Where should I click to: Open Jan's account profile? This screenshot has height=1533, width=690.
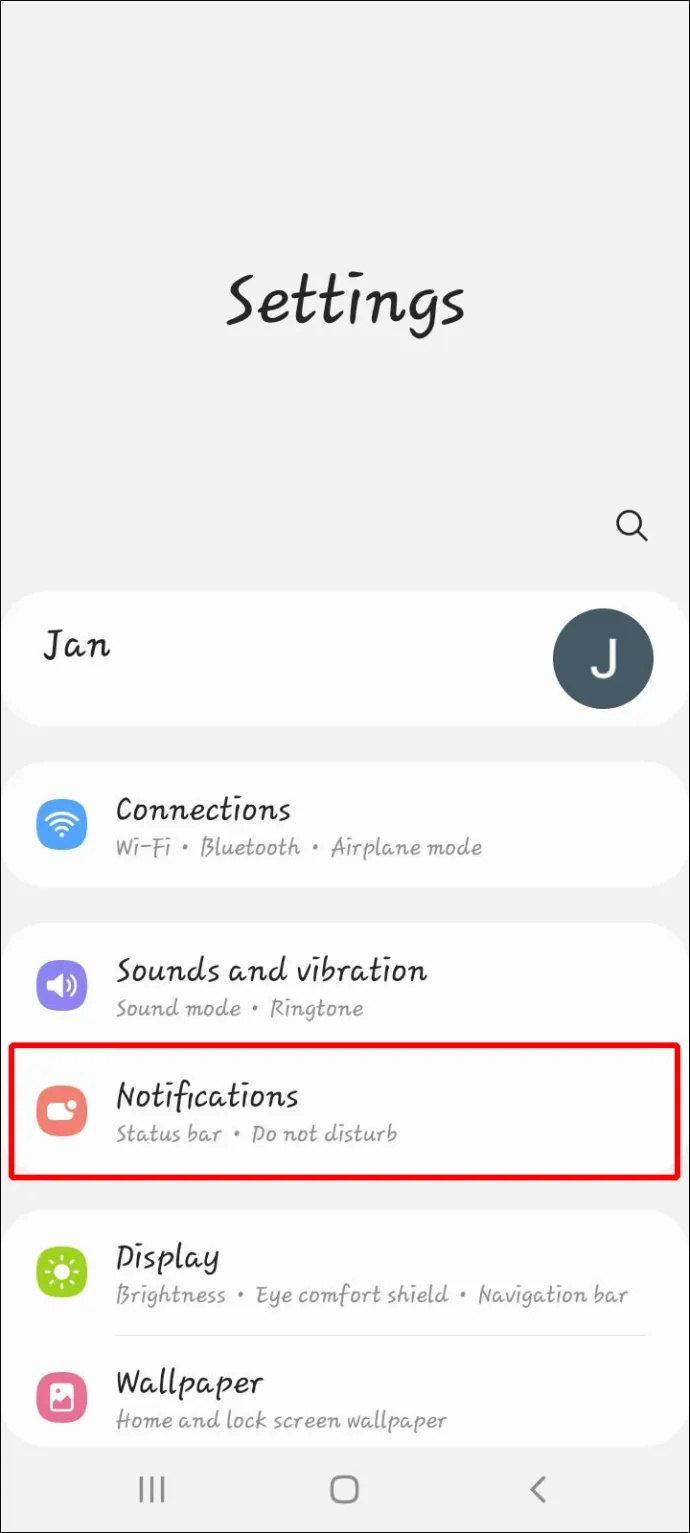point(345,659)
